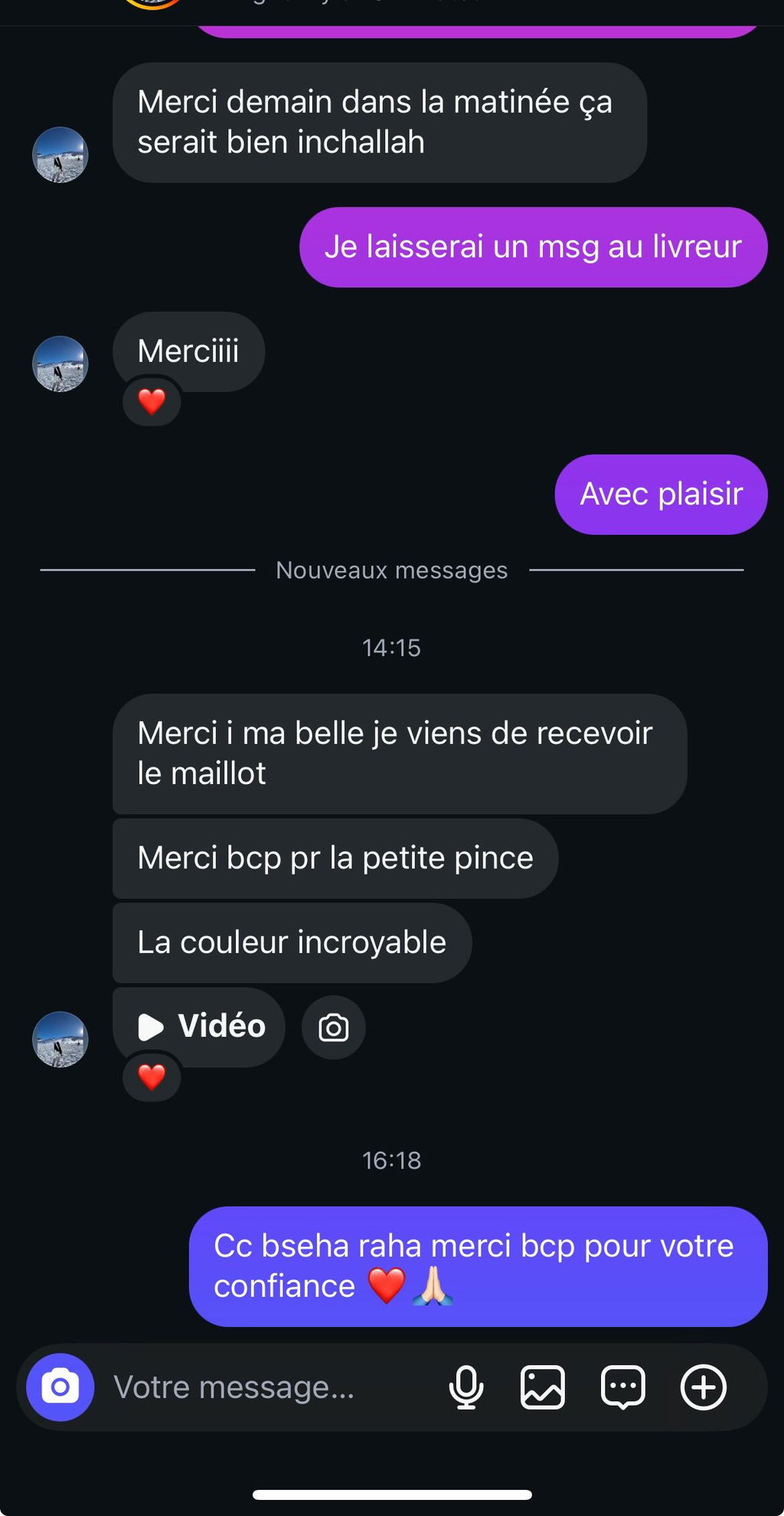This screenshot has width=784, height=1516.
Task: Open sender's profile picture beside Merciiii
Action: tap(60, 364)
